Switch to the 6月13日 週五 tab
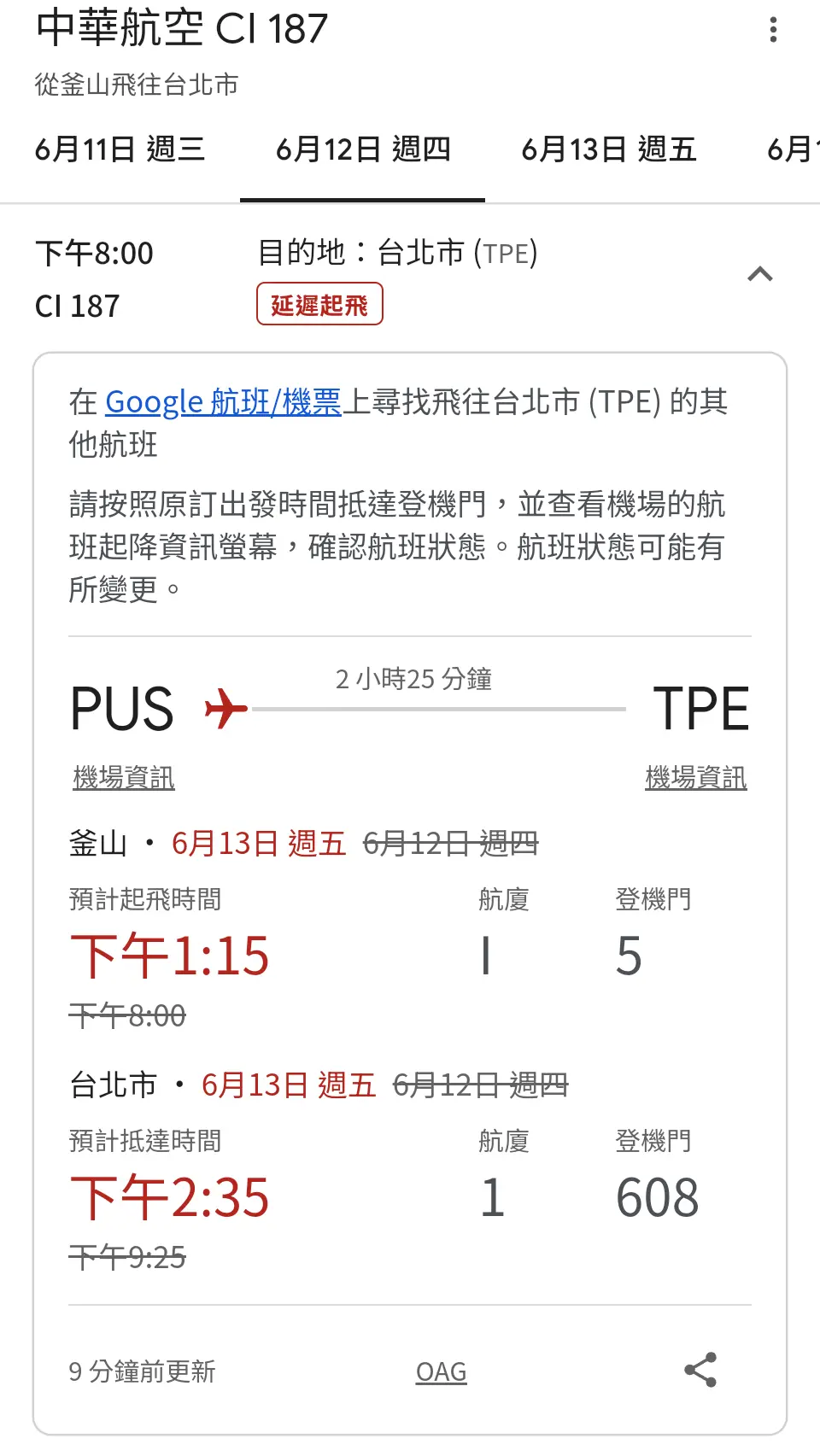The width and height of the screenshot is (820, 1456). [609, 149]
